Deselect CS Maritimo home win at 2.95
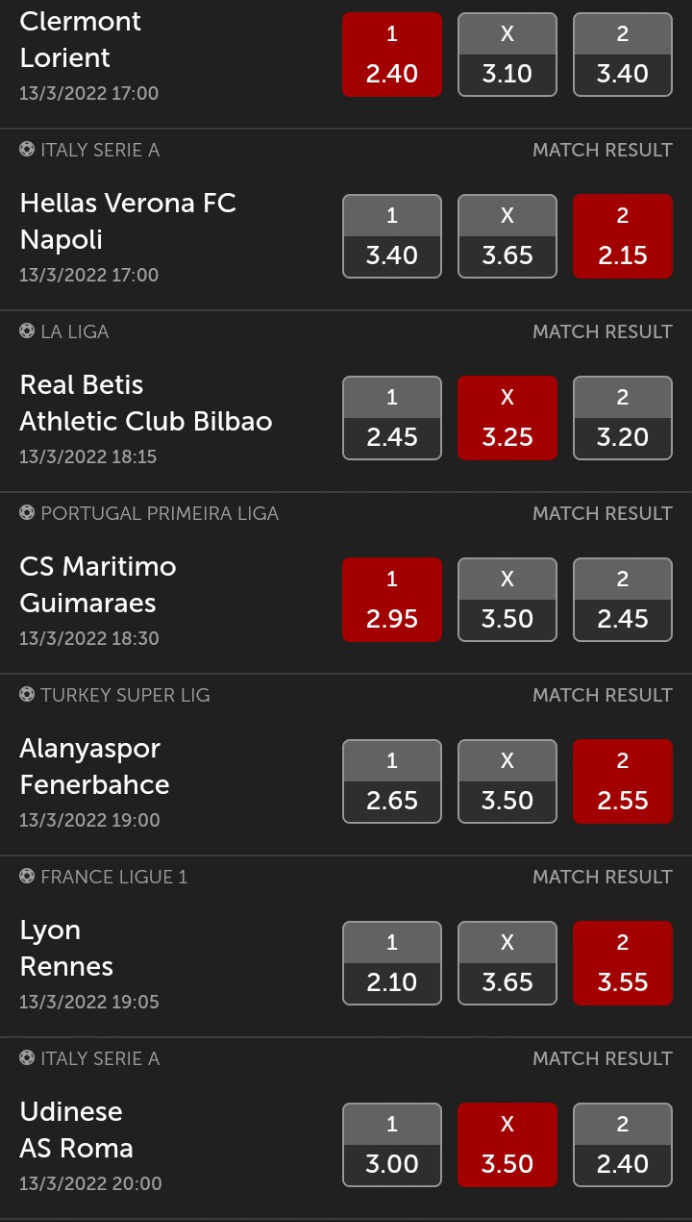 [x=392, y=599]
